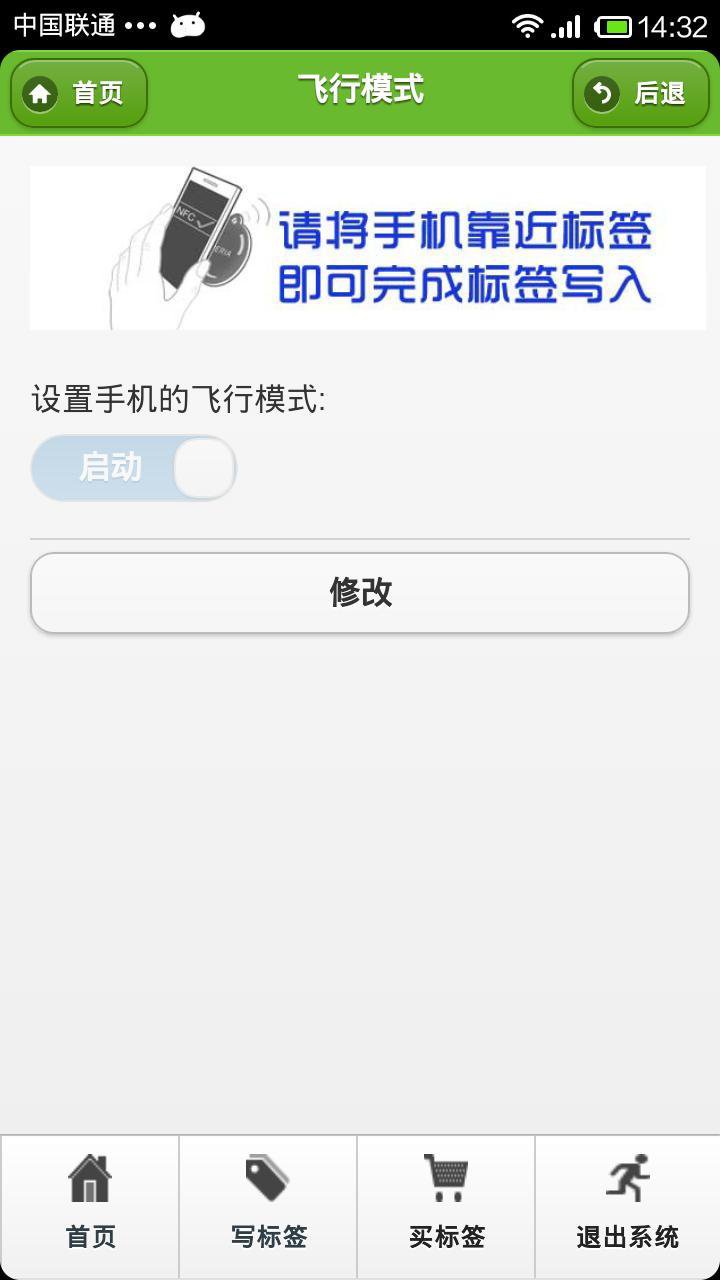Viewport: 720px width, 1280px height.
Task: Switch to the 买标签 tab
Action: pyautogui.click(x=446, y=1205)
